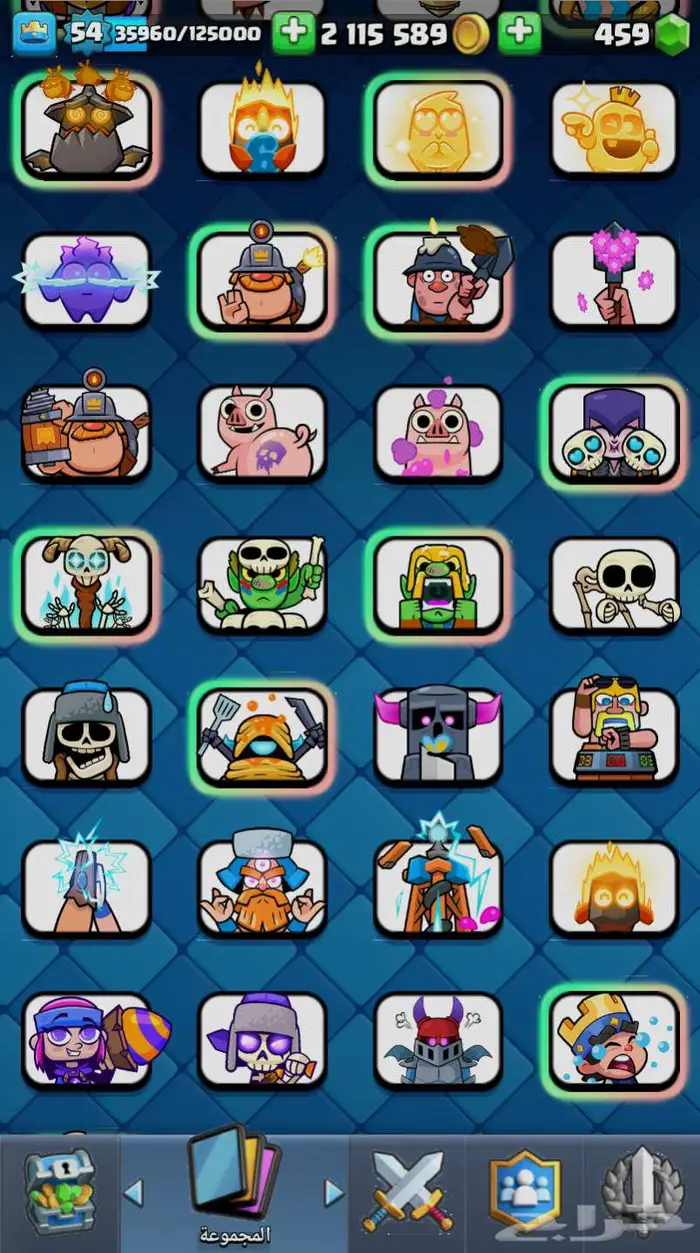
Task: Select the goblin with skull and bones emote
Action: (x=262, y=584)
